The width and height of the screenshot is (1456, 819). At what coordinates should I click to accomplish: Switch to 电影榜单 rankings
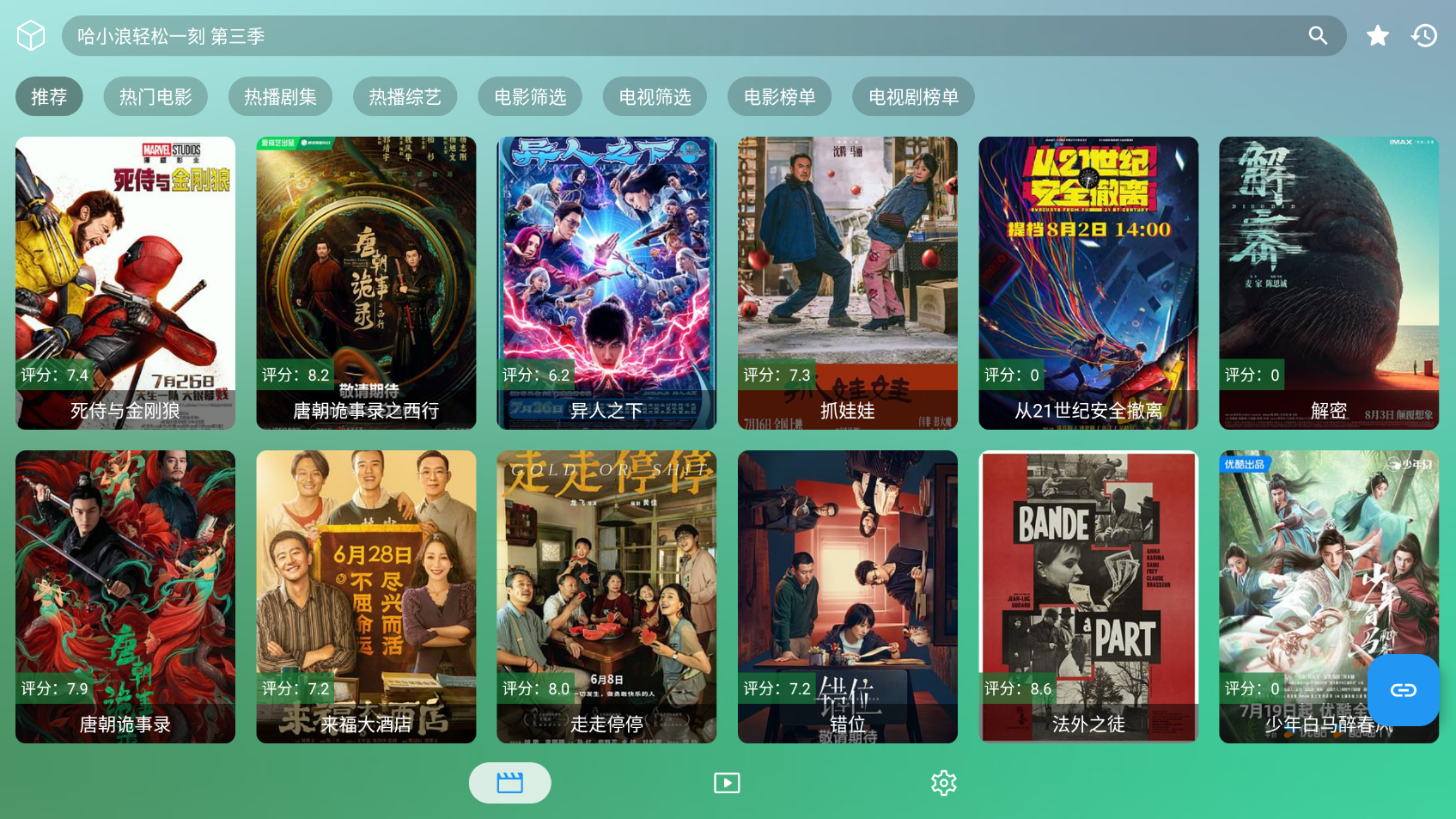coord(779,97)
